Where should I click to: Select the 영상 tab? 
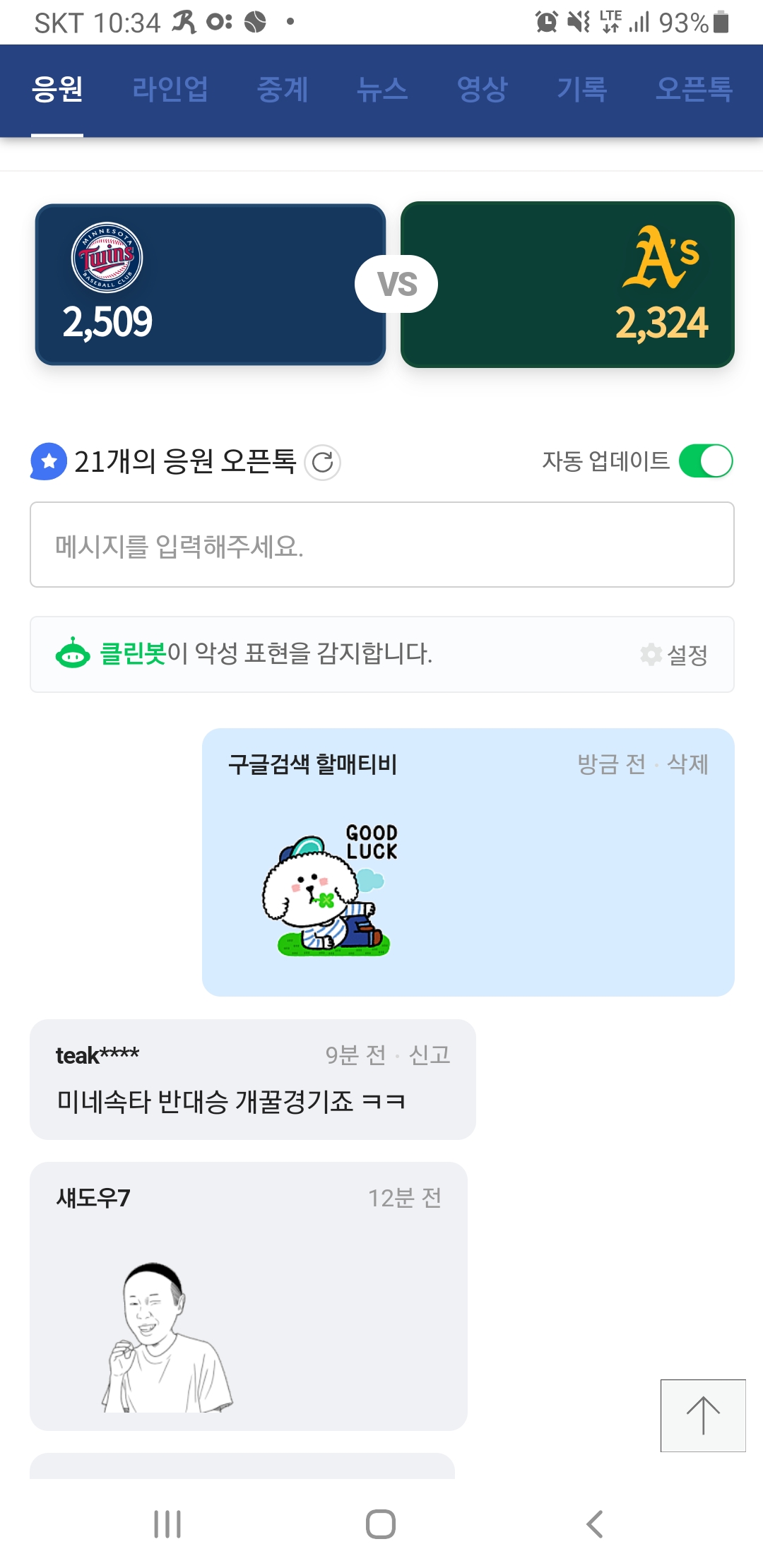pyautogui.click(x=483, y=90)
